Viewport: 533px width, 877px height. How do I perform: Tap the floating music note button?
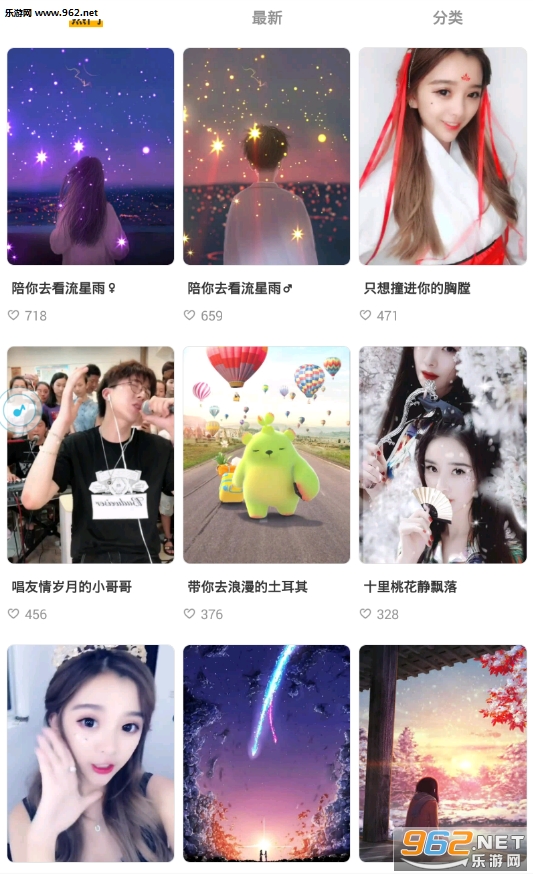coord(19,411)
